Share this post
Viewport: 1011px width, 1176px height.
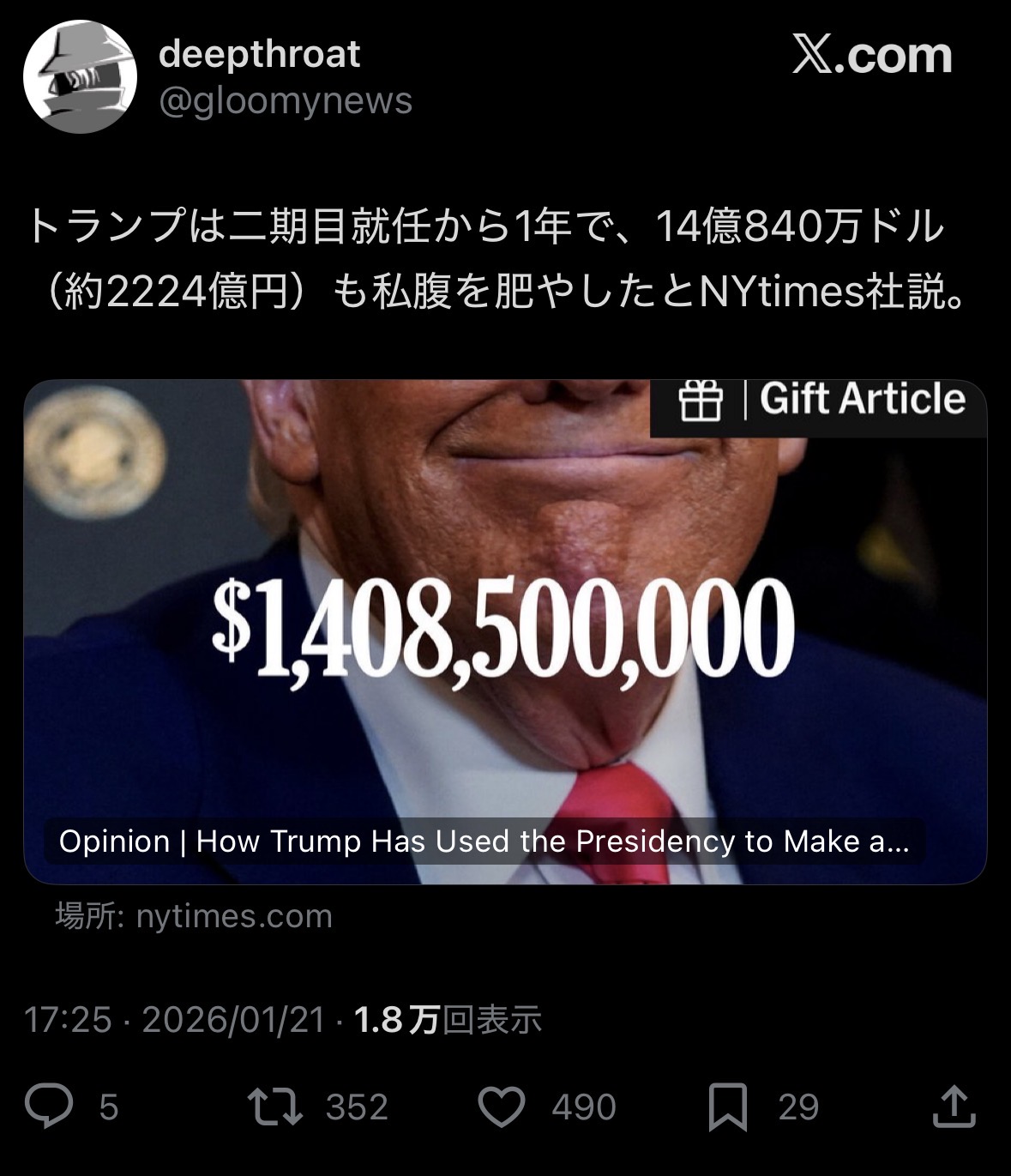coord(954,1106)
